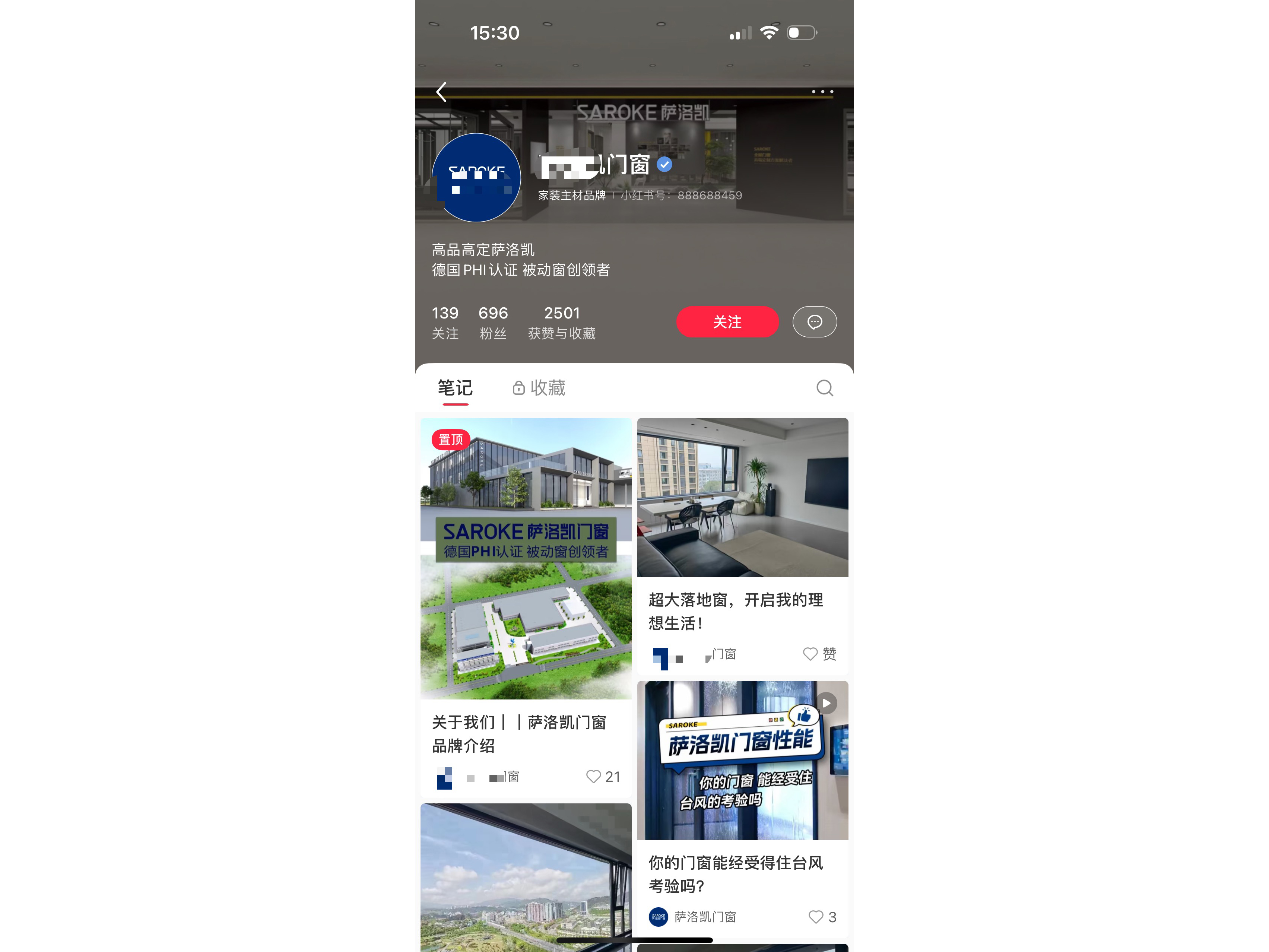The width and height of the screenshot is (1269, 952).
Task: Switch to the 笔记 tab
Action: point(455,388)
